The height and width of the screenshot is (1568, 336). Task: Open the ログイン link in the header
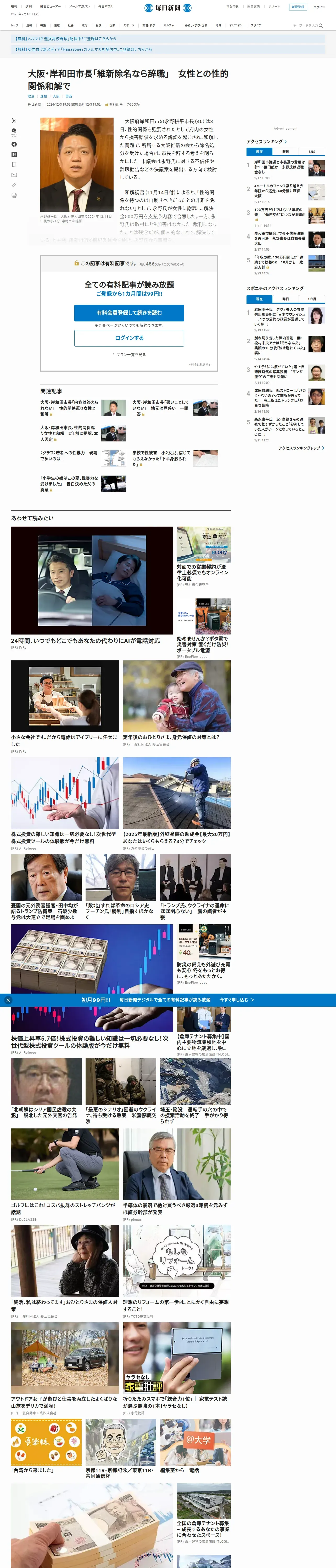pyautogui.click(x=319, y=7)
